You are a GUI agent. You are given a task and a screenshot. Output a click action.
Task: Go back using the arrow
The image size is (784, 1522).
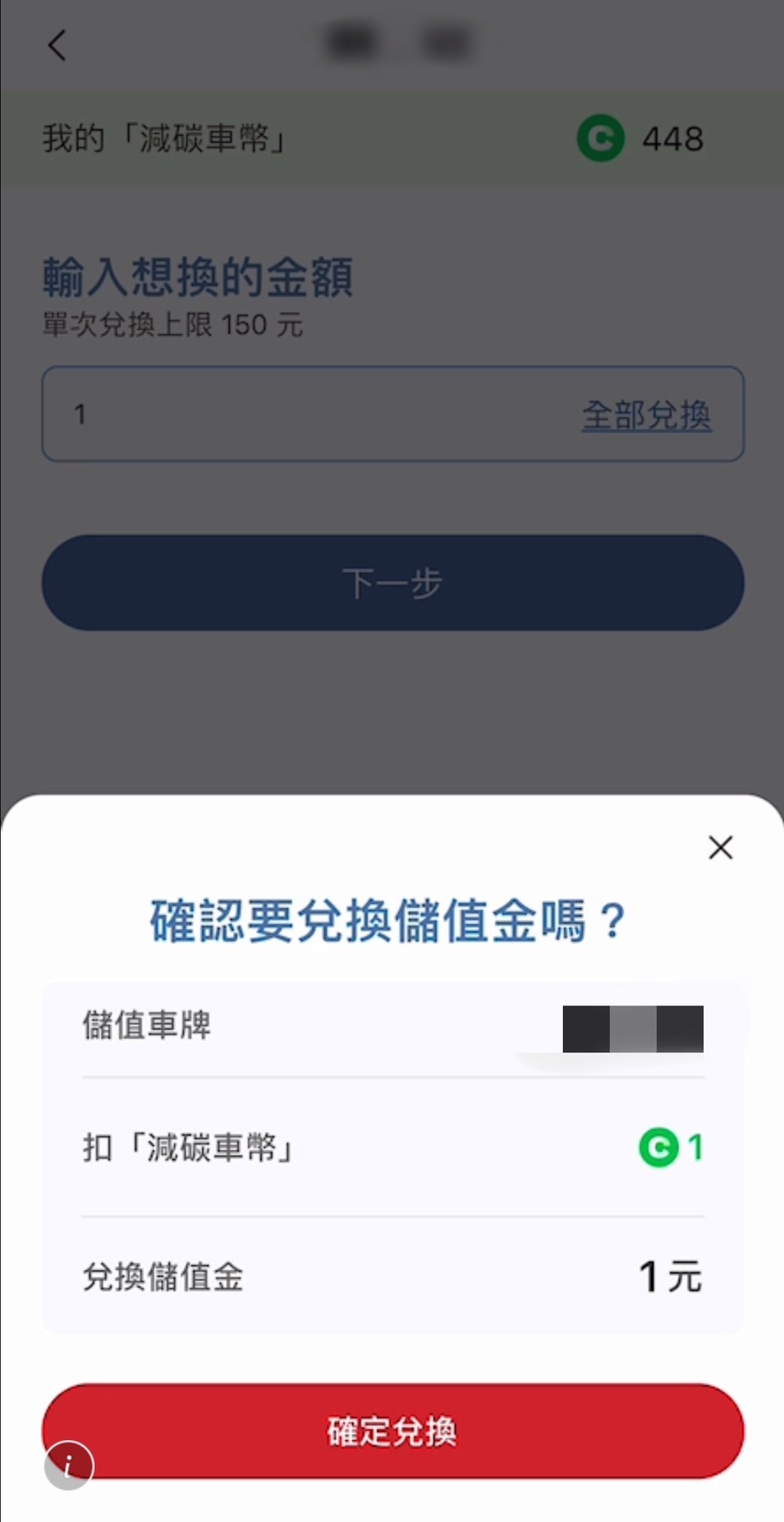tap(57, 45)
